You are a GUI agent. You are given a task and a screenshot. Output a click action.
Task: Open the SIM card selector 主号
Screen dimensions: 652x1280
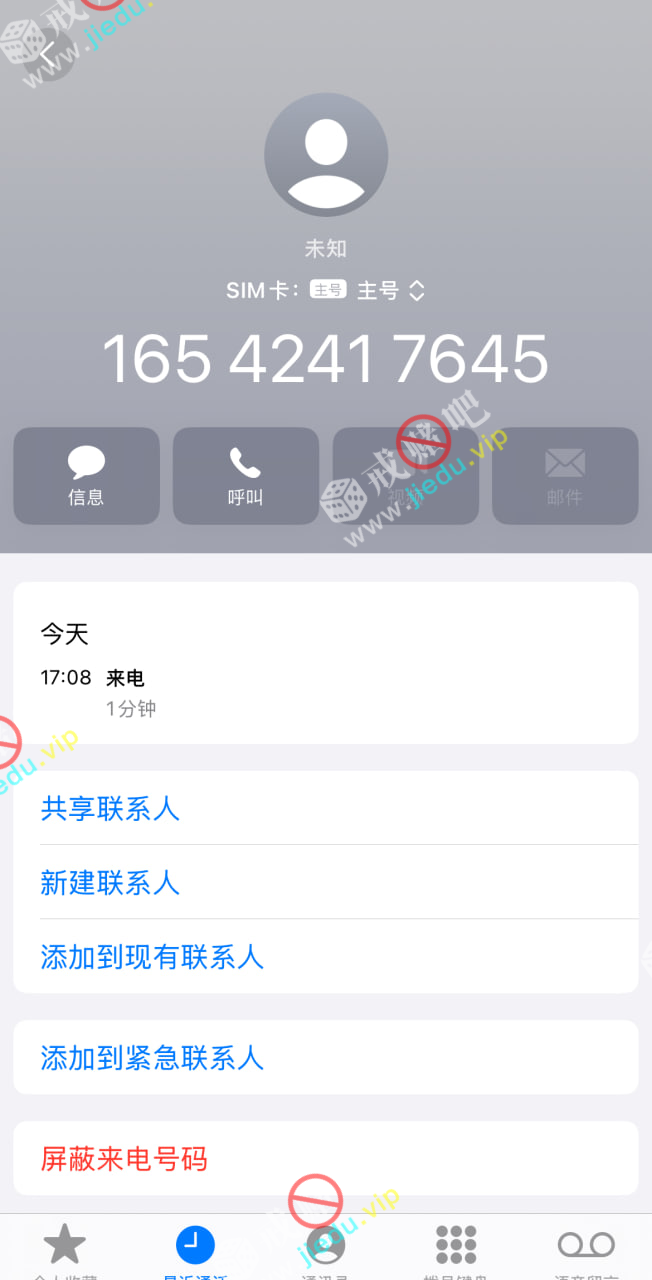click(x=390, y=291)
